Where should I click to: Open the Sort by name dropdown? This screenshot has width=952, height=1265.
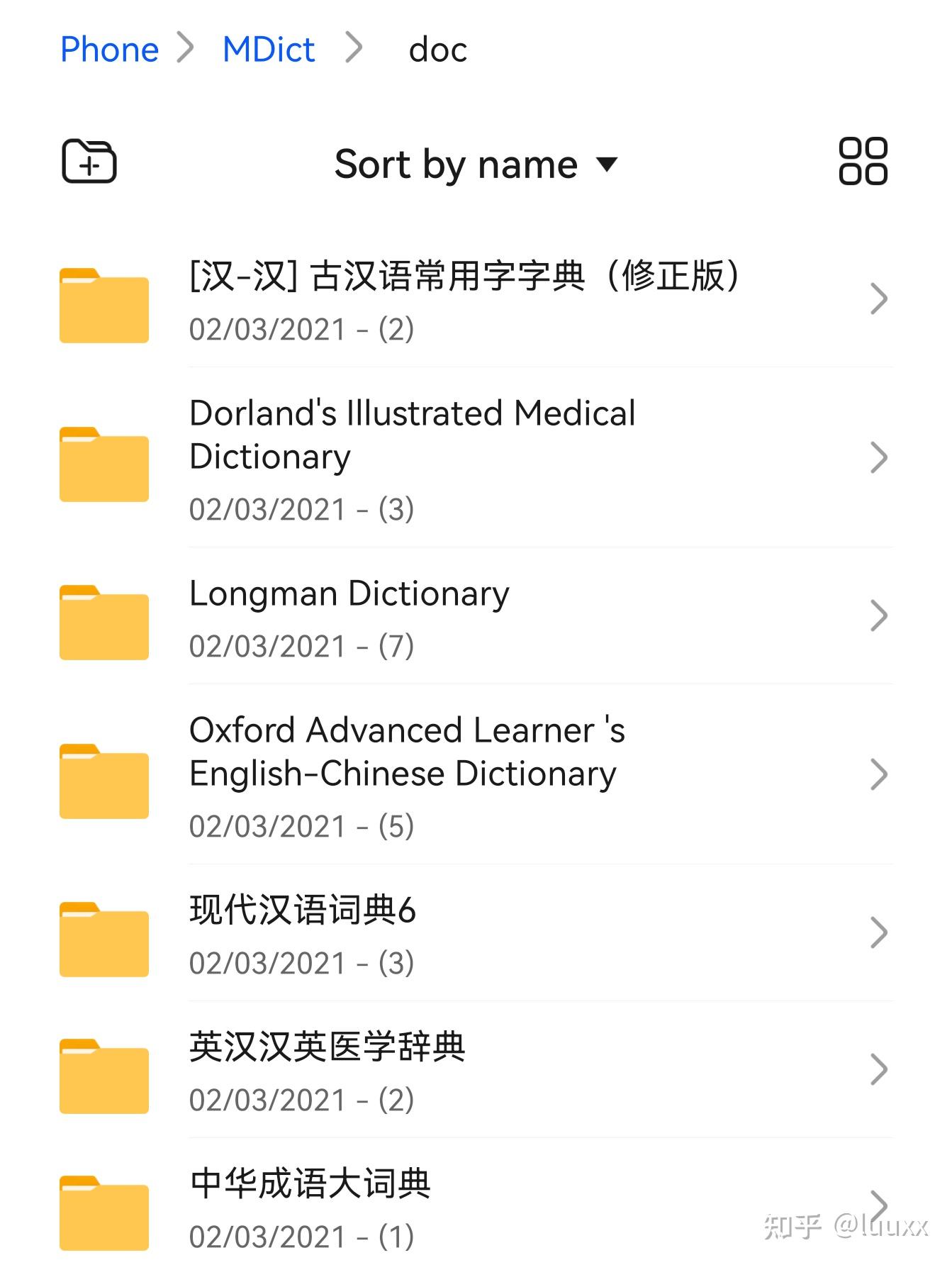pos(475,164)
